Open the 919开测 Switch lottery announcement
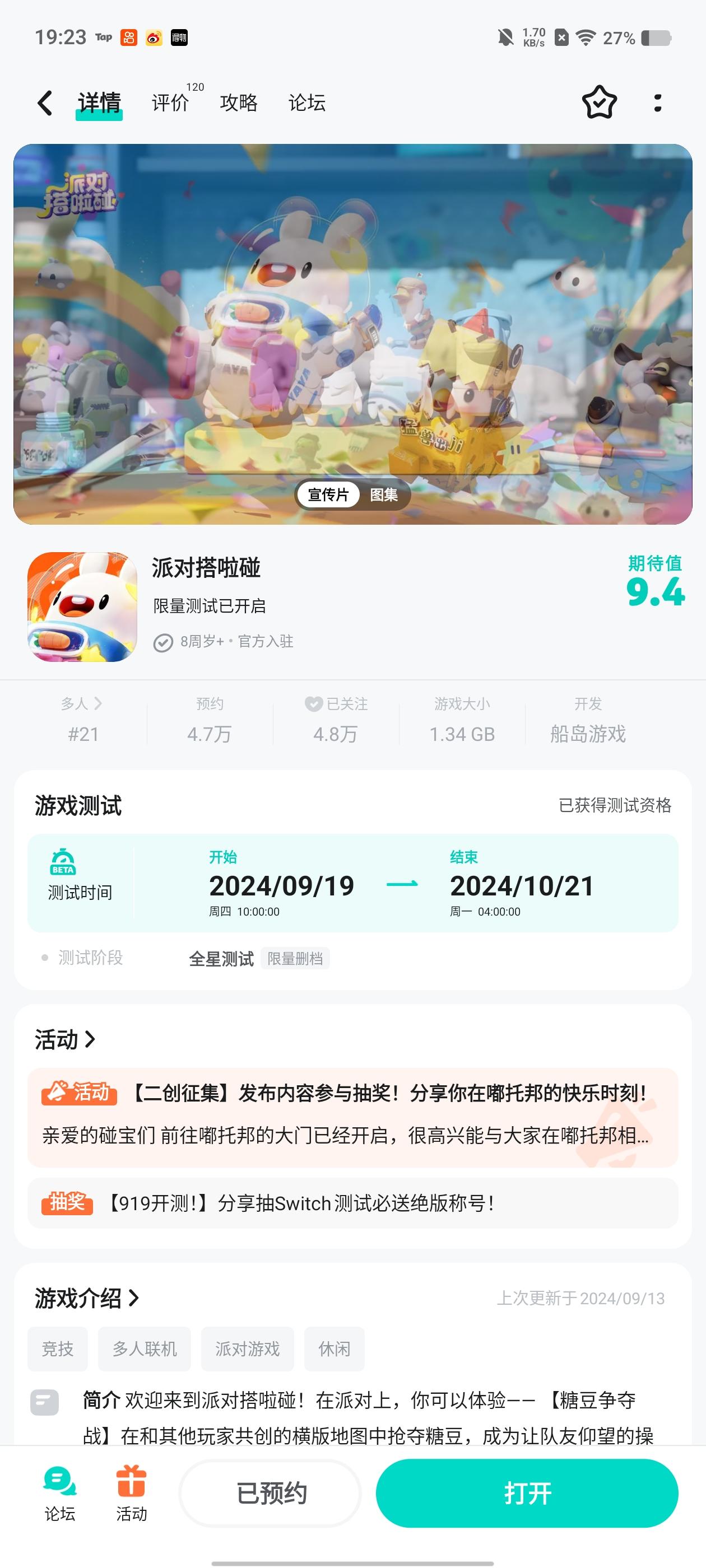 point(305,1203)
